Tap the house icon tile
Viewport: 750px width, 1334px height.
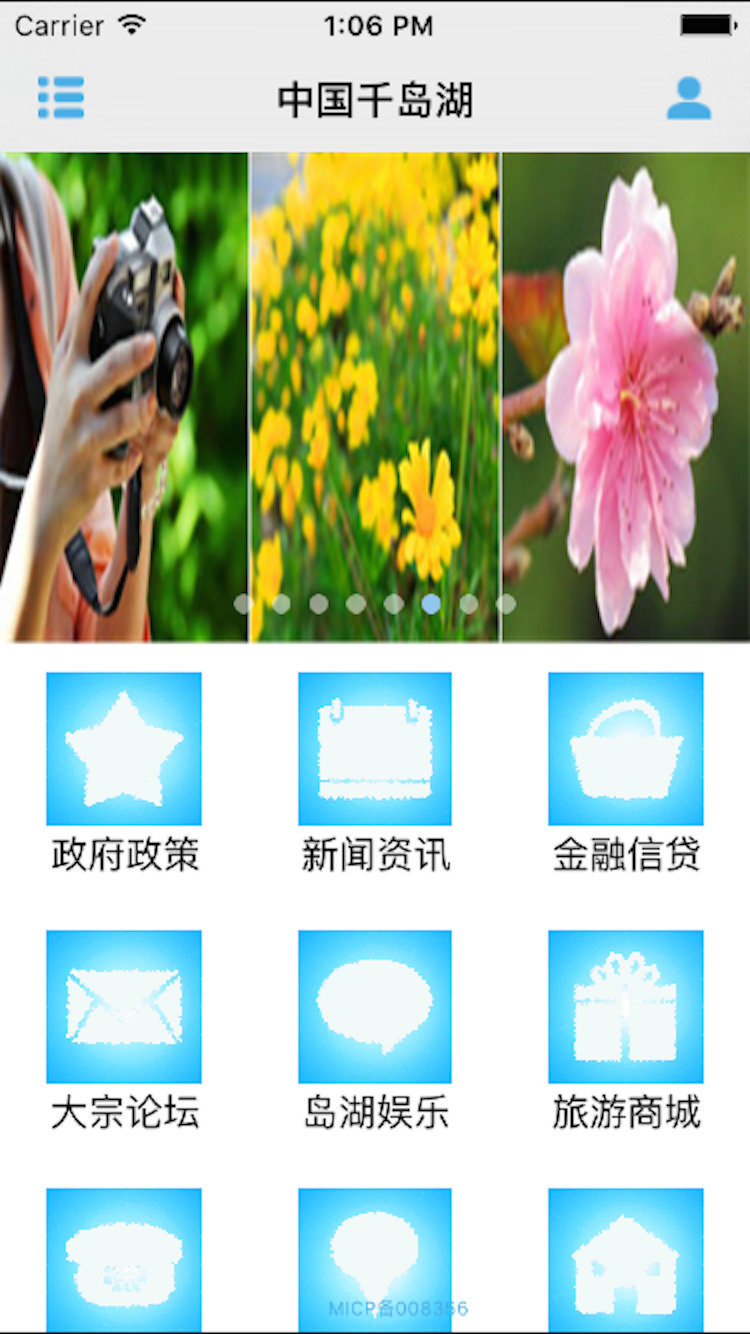pos(626,1260)
